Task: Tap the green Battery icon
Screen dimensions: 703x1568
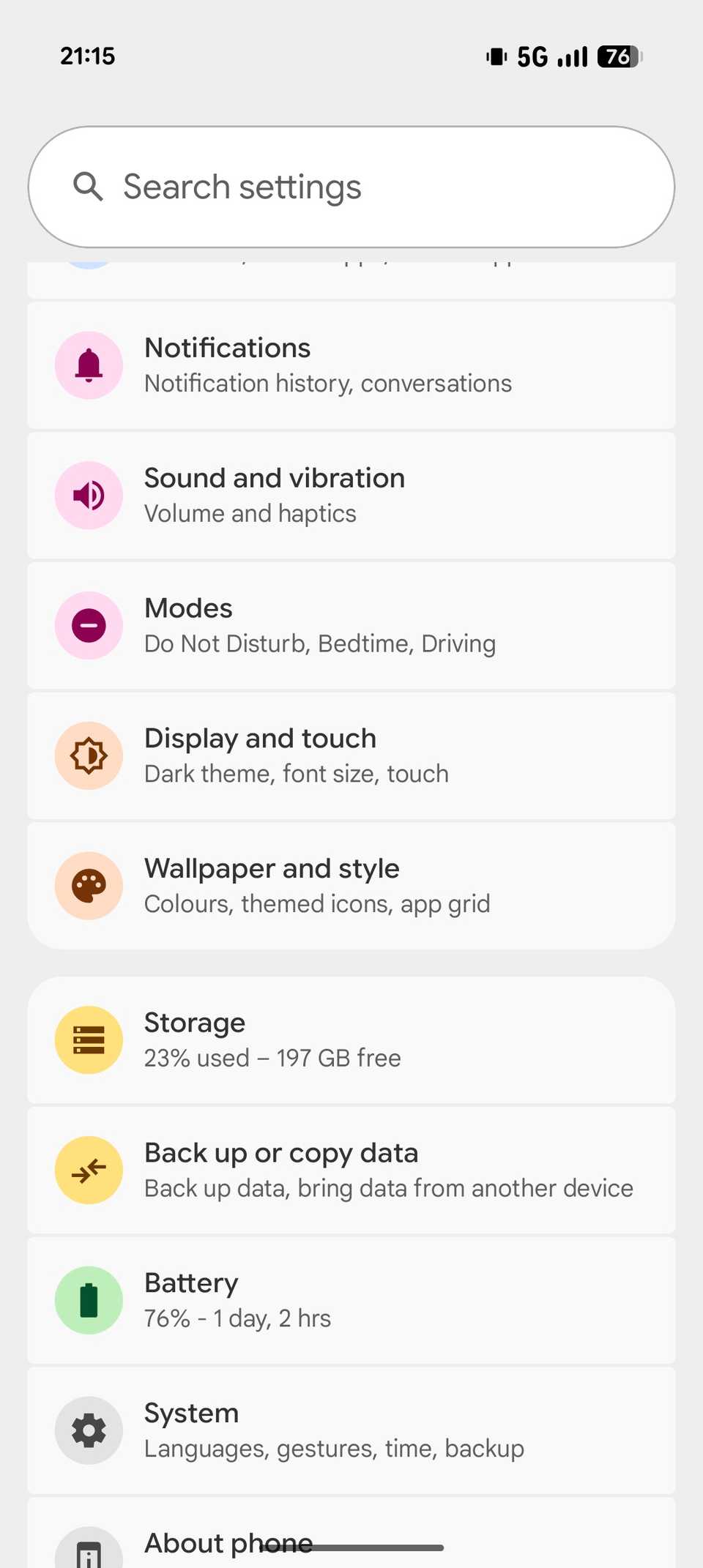Action: click(x=88, y=1299)
